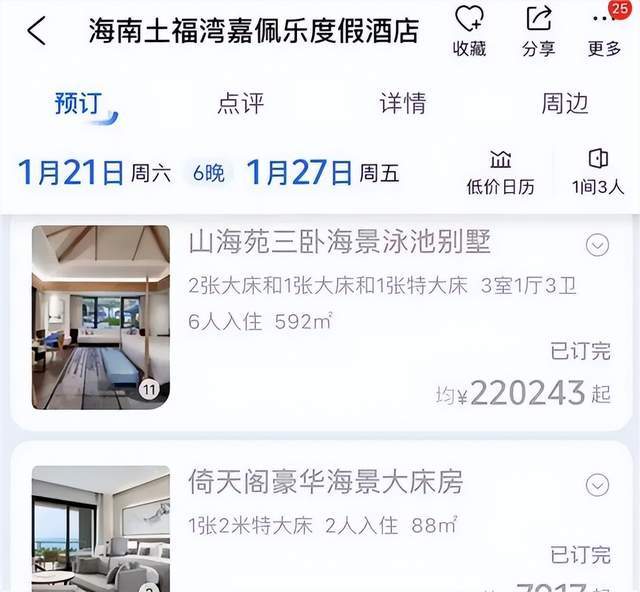The width and height of the screenshot is (640, 592).
Task: Change check-out date 1月27日
Action: tap(298, 172)
